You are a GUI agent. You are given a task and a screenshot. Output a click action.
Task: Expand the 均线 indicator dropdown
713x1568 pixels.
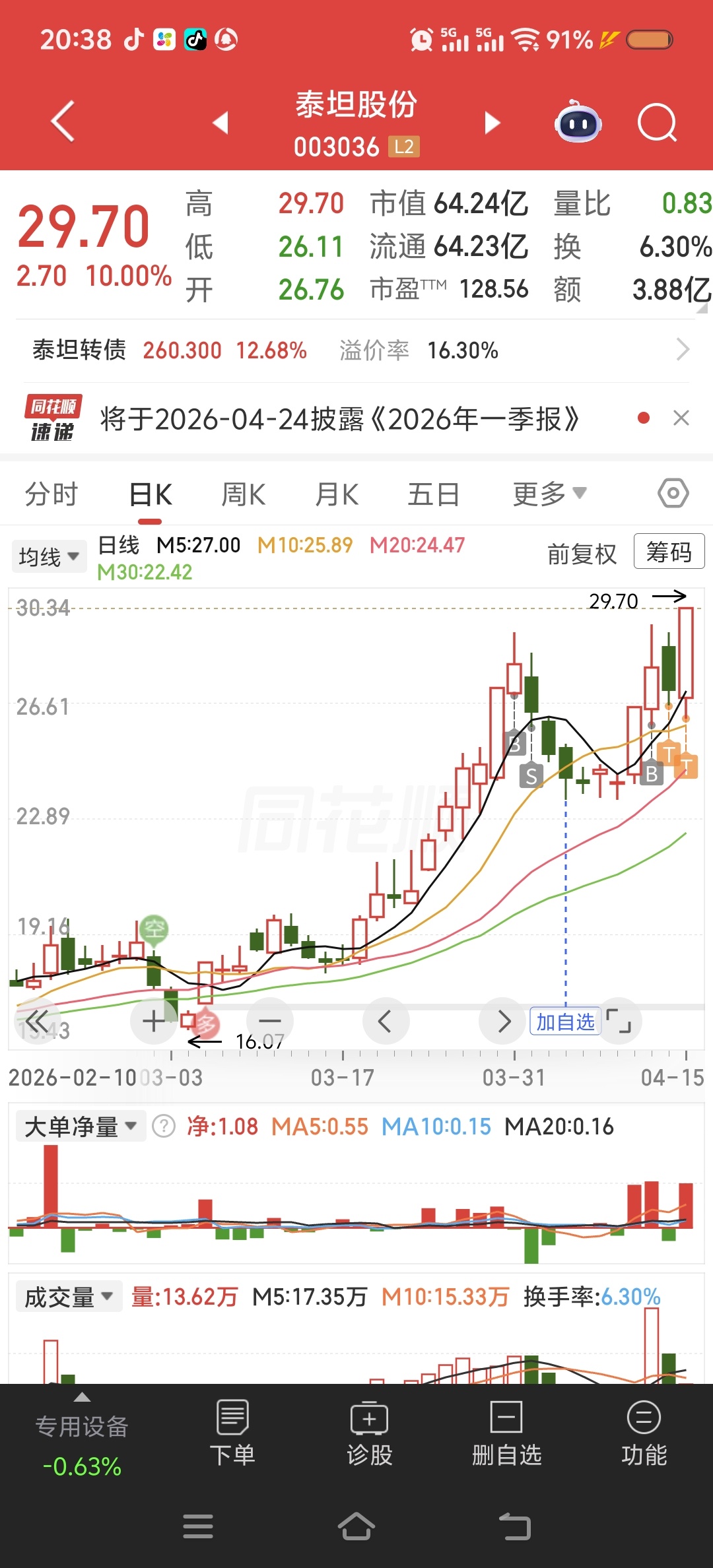pos(49,556)
